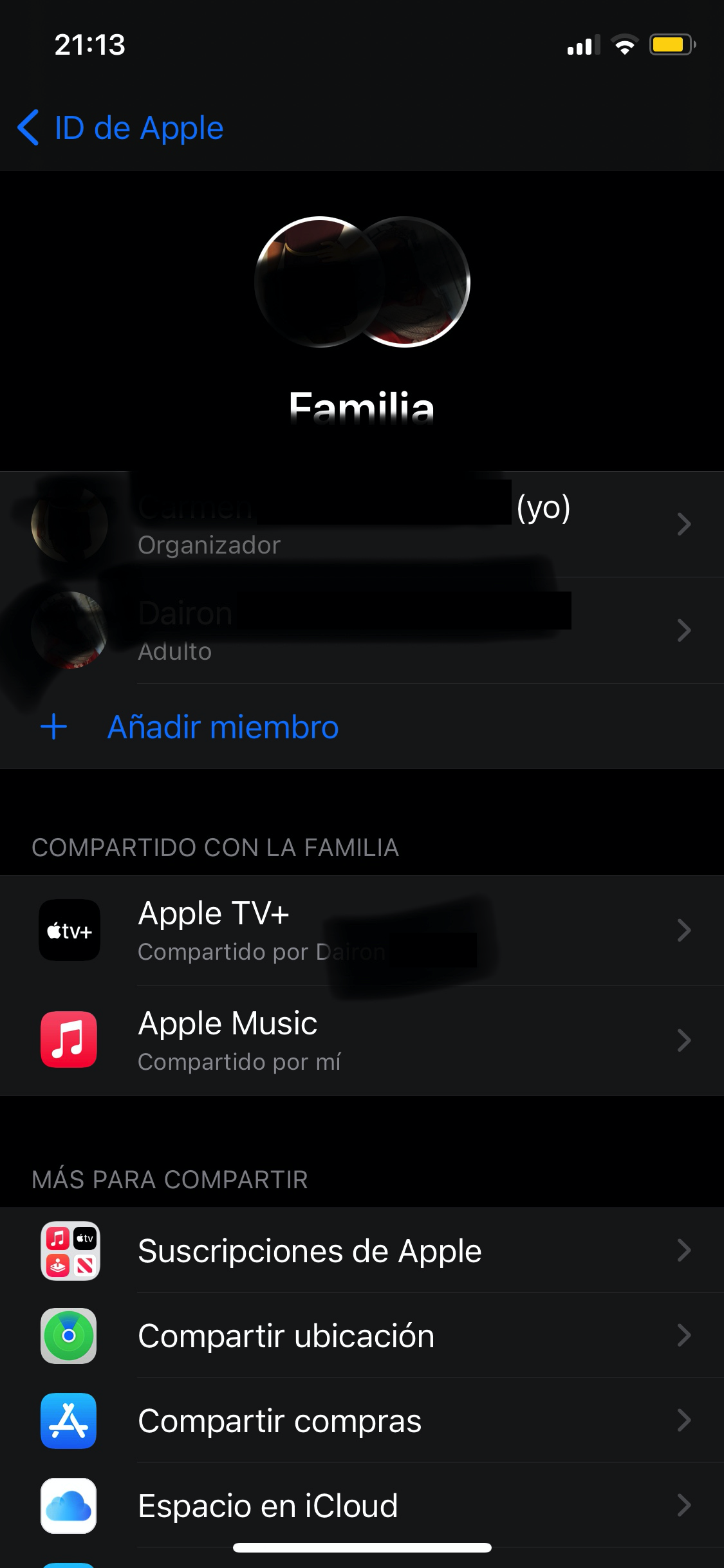Open Espacio en iCloud
This screenshot has width=724, height=1568.
pyautogui.click(x=362, y=1506)
